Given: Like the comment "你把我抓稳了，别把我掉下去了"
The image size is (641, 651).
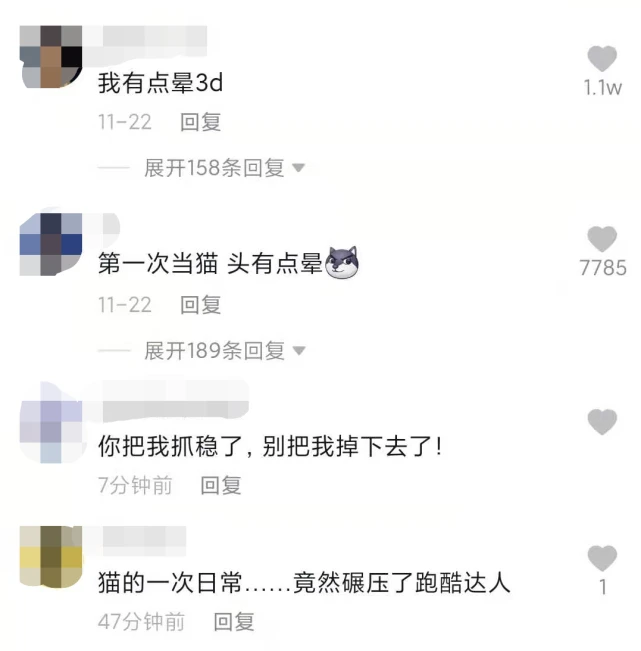Looking at the screenshot, I should tap(602, 422).
